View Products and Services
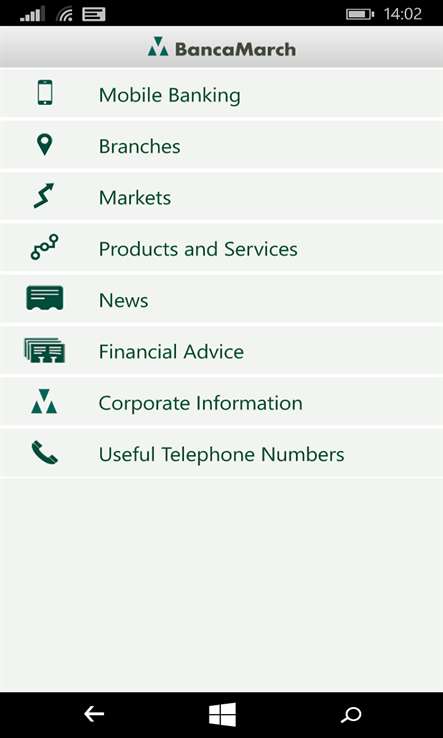The image size is (443, 738). tap(221, 248)
